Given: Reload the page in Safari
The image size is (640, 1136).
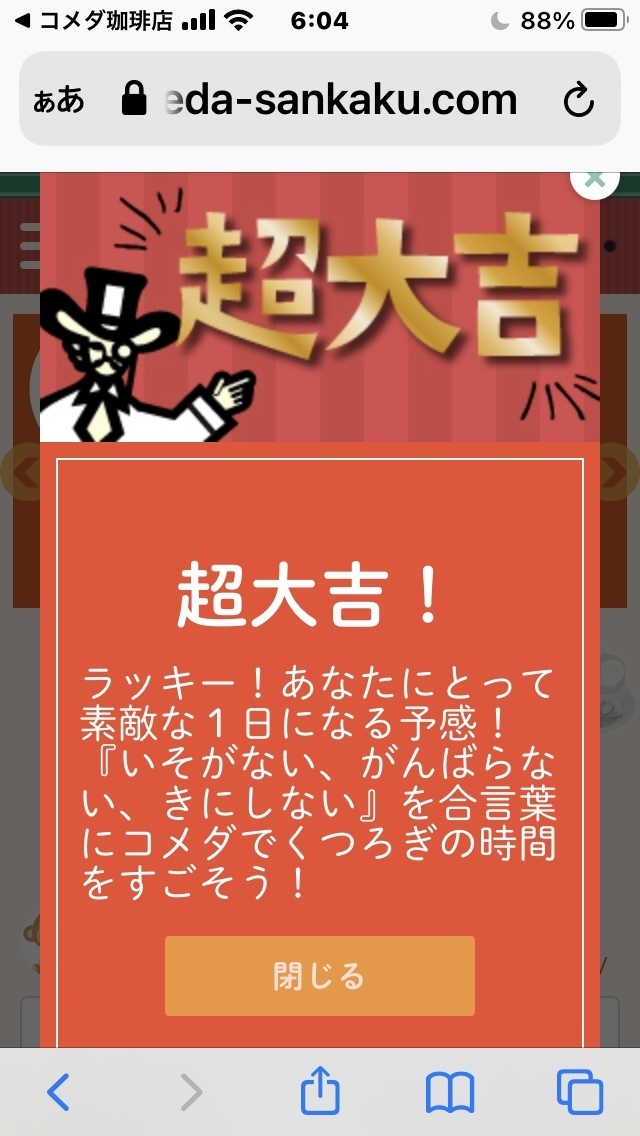Looking at the screenshot, I should (x=578, y=101).
